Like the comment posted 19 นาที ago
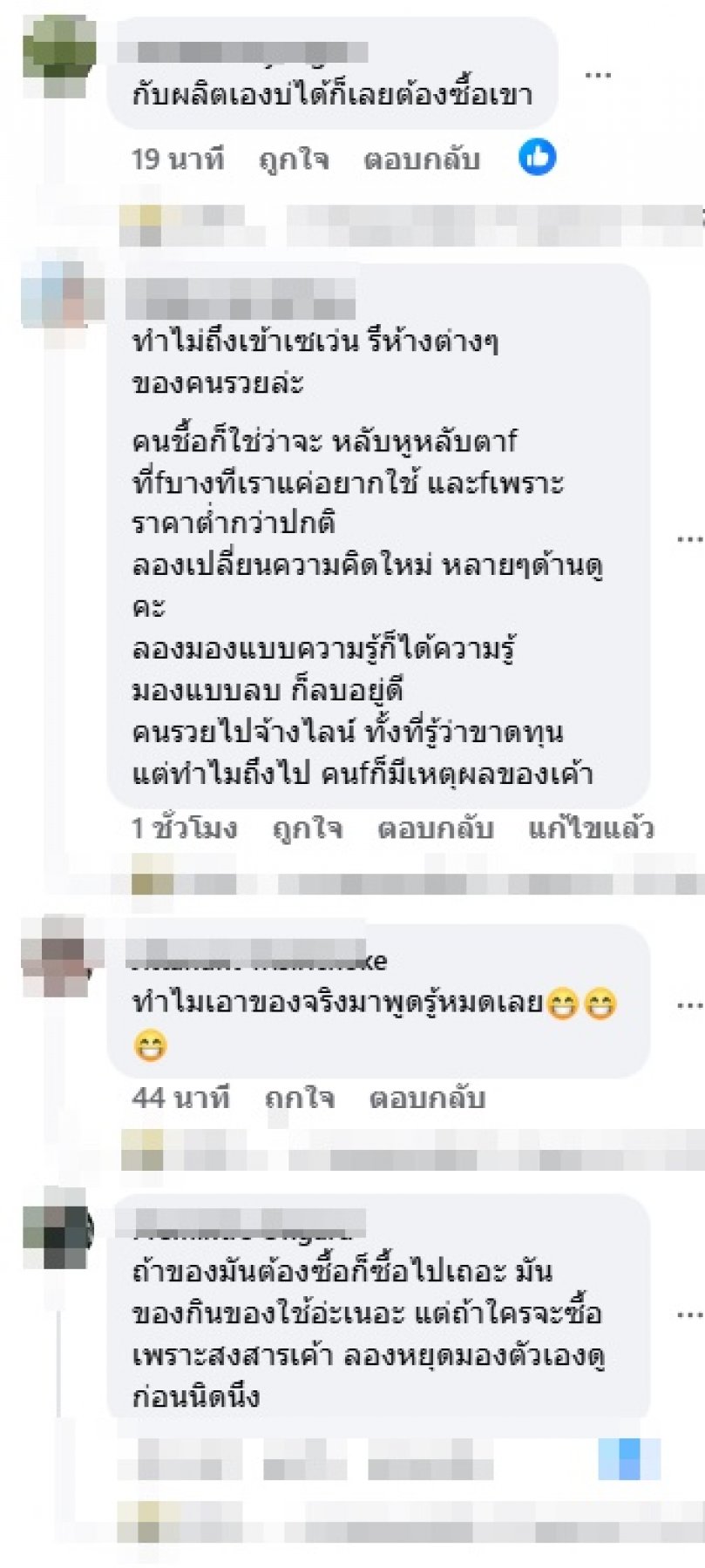Image resolution: width=705 pixels, height=1568 pixels. coord(294,159)
